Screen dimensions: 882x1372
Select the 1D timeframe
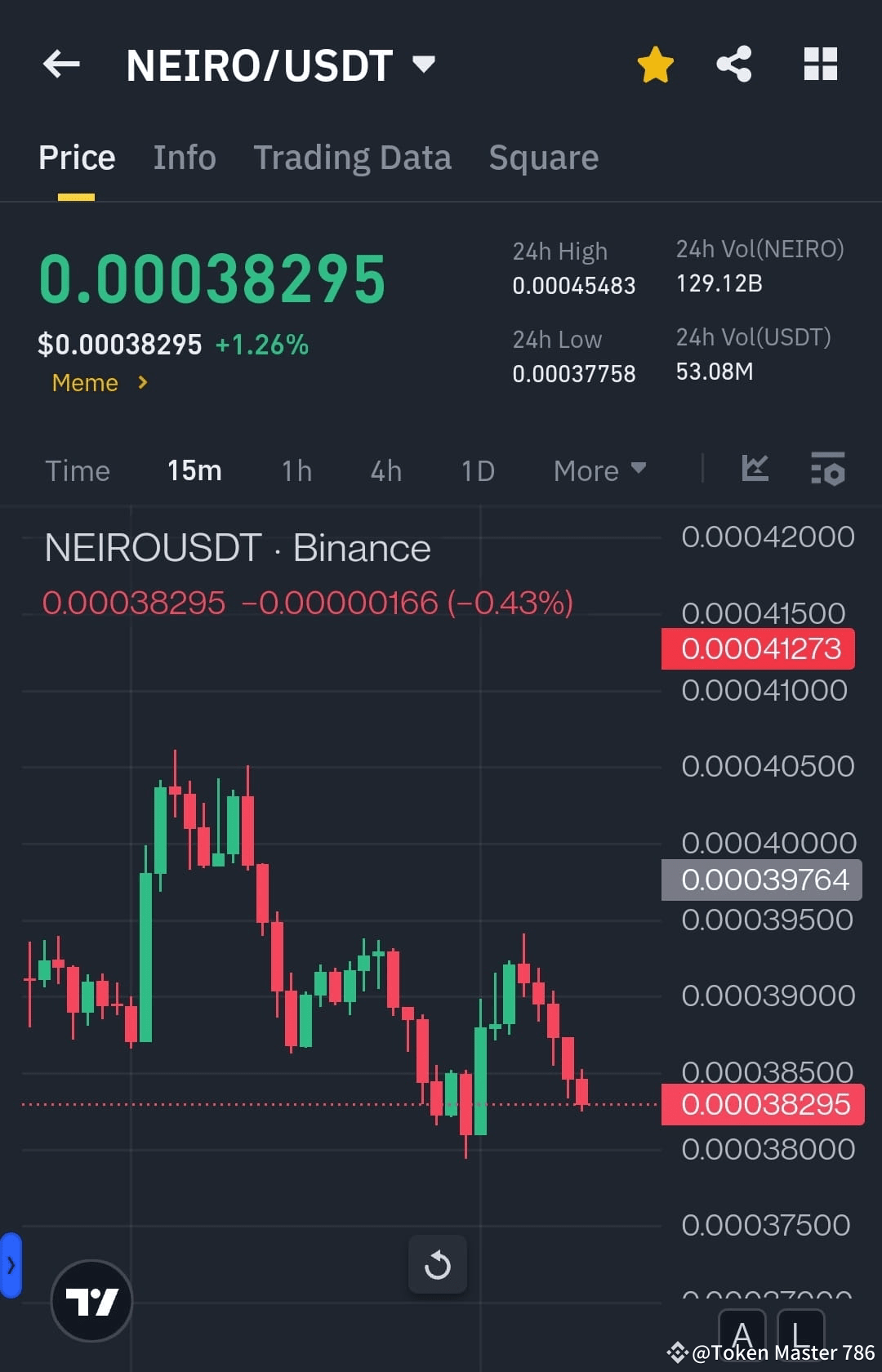tap(478, 470)
